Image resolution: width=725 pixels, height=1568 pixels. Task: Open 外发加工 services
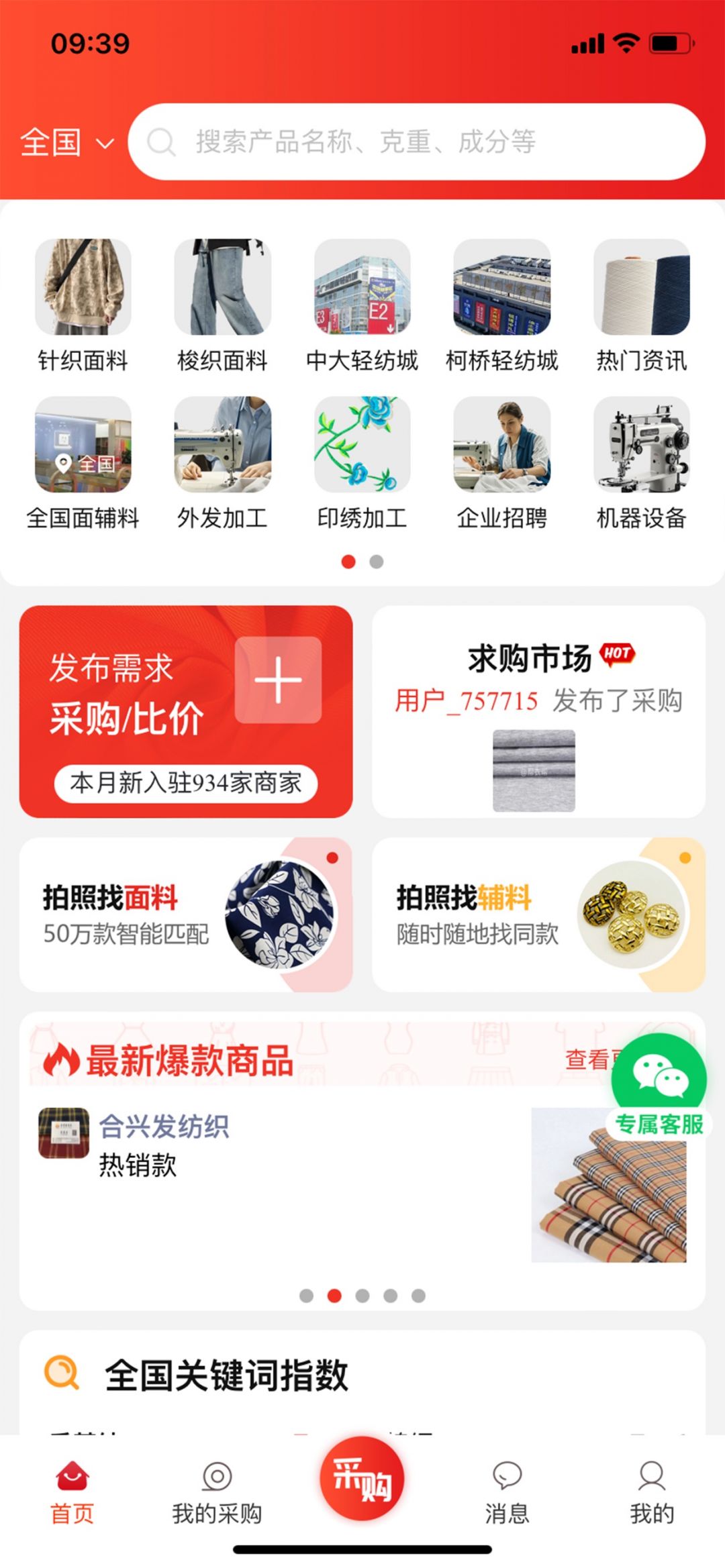pos(222,463)
